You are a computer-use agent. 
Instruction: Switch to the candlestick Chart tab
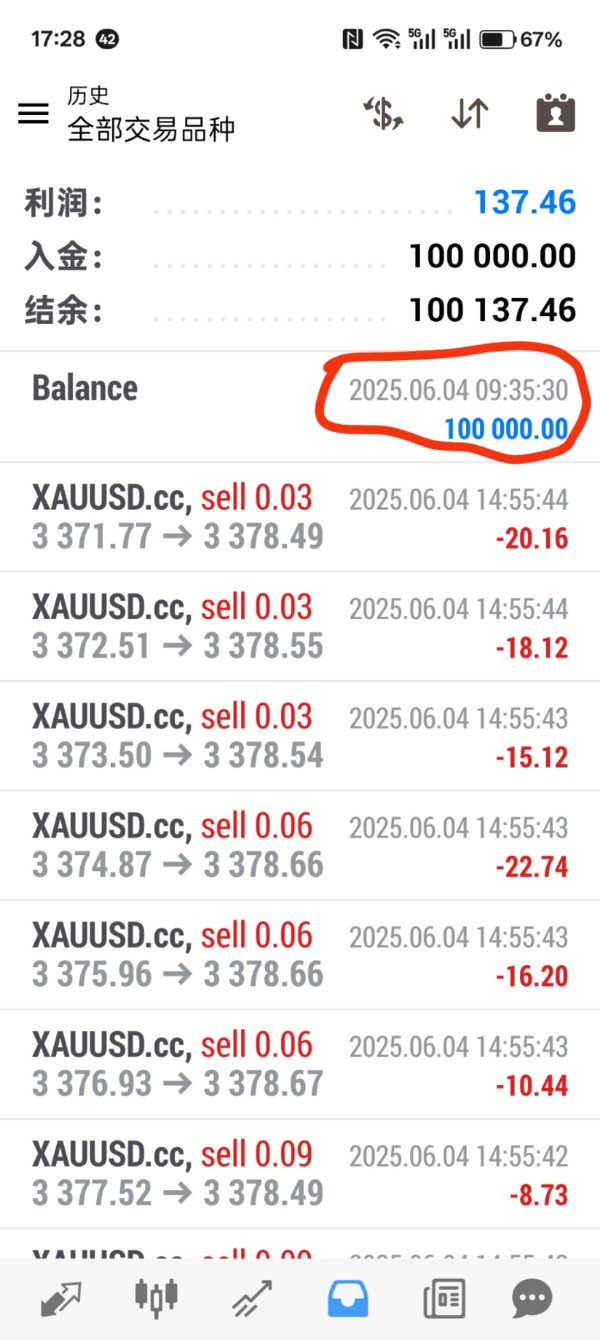156,1299
